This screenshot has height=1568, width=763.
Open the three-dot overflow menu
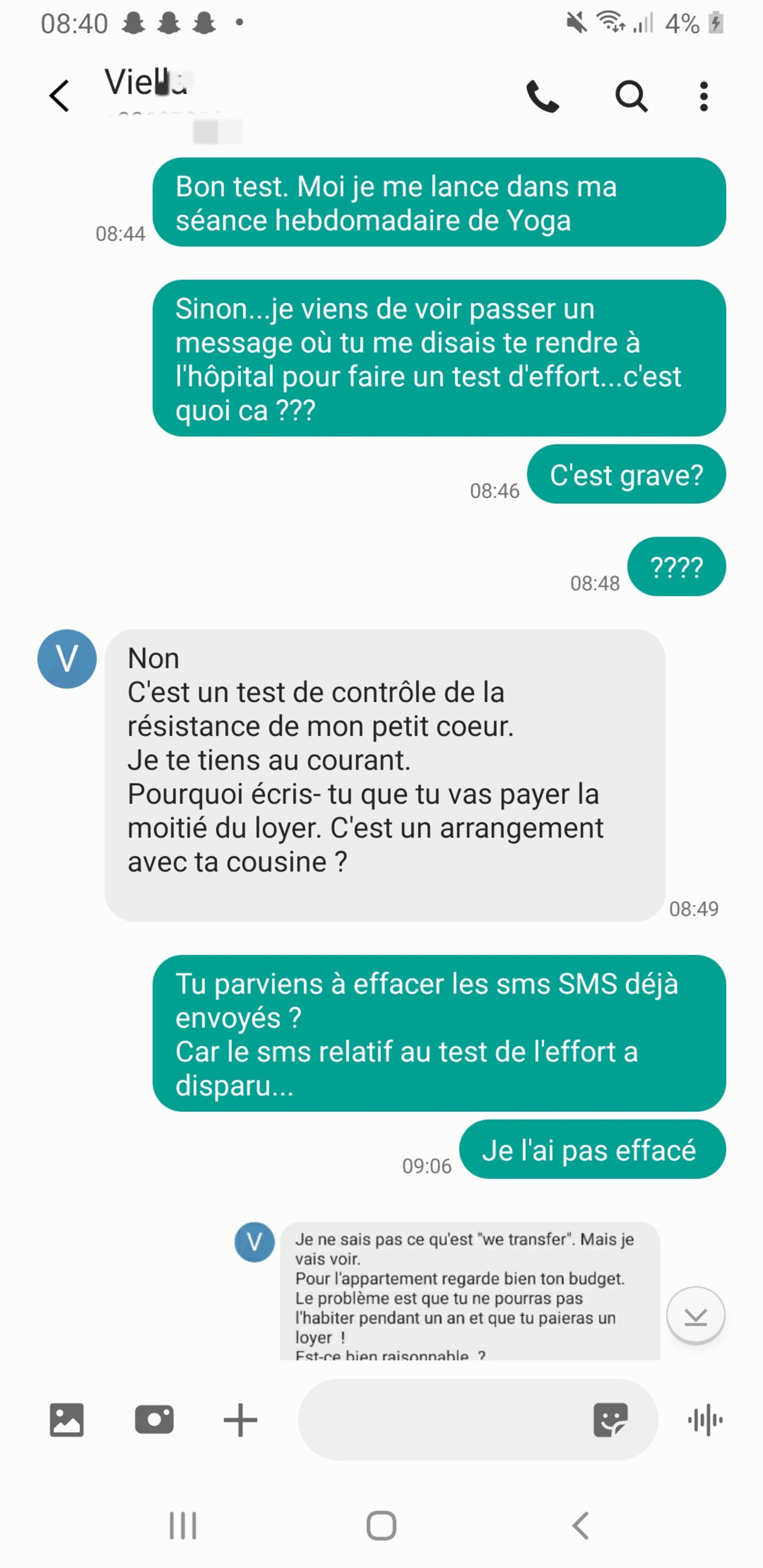704,96
